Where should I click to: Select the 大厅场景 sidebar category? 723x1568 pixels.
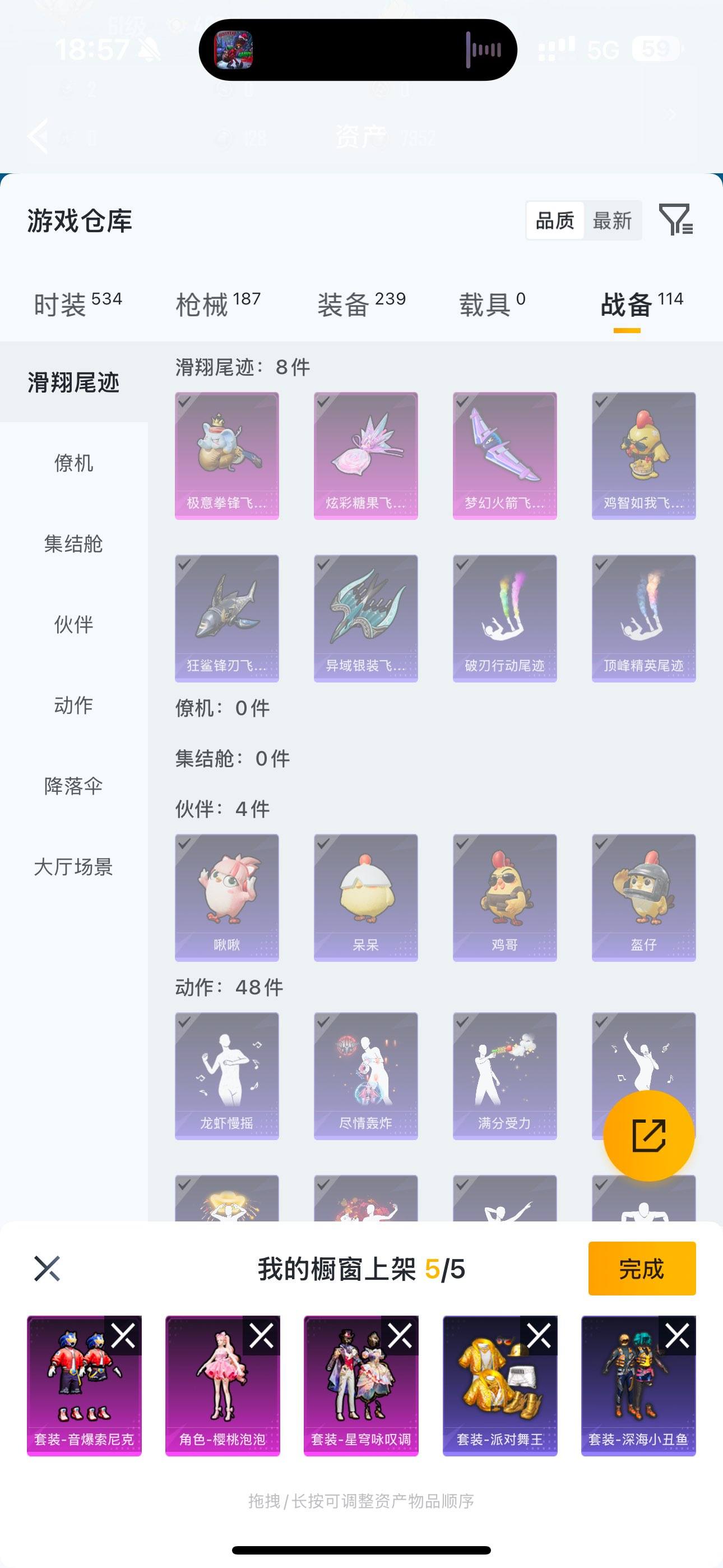pyautogui.click(x=74, y=868)
